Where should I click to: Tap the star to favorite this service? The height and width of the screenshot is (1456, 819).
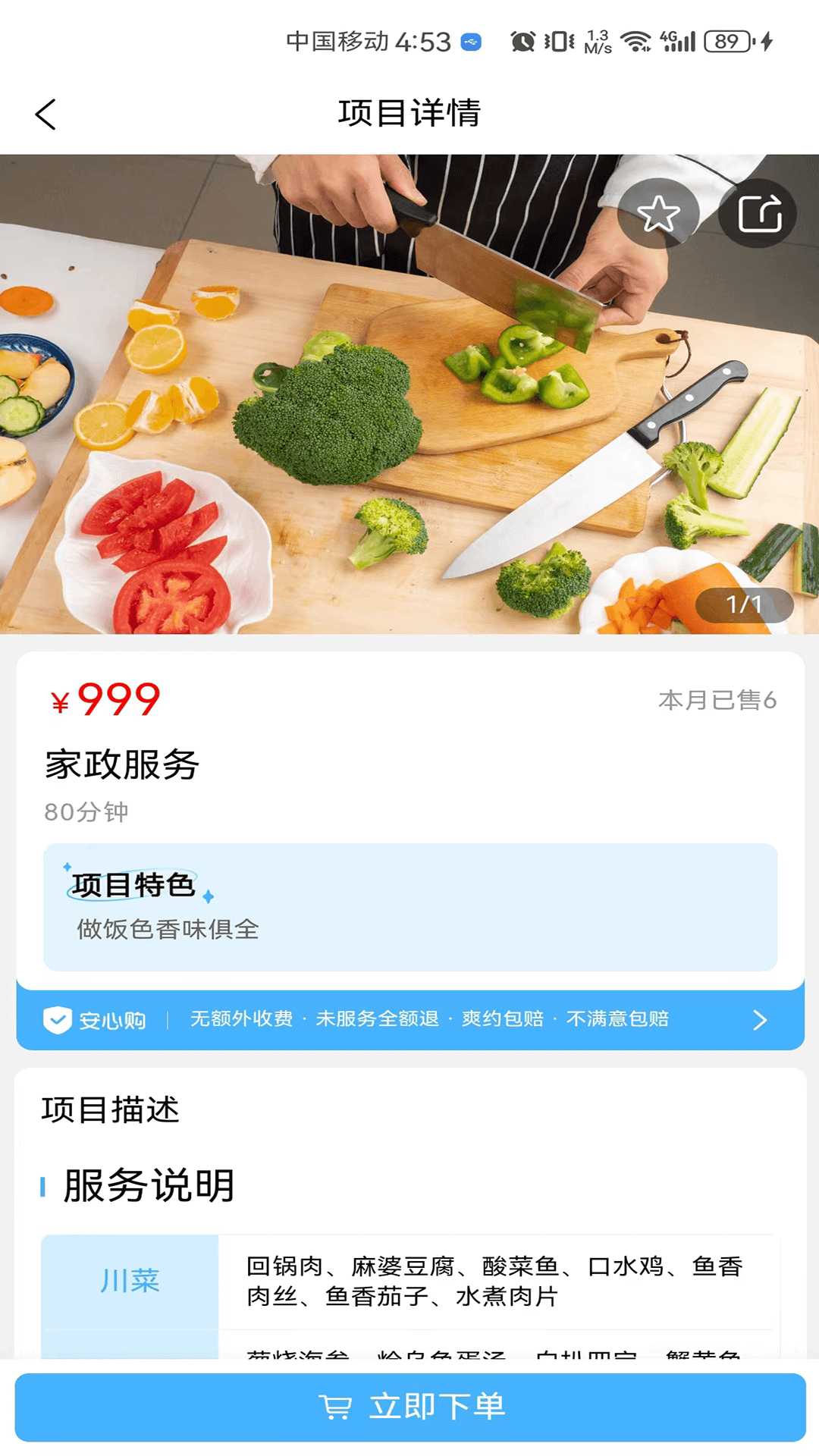tap(658, 213)
